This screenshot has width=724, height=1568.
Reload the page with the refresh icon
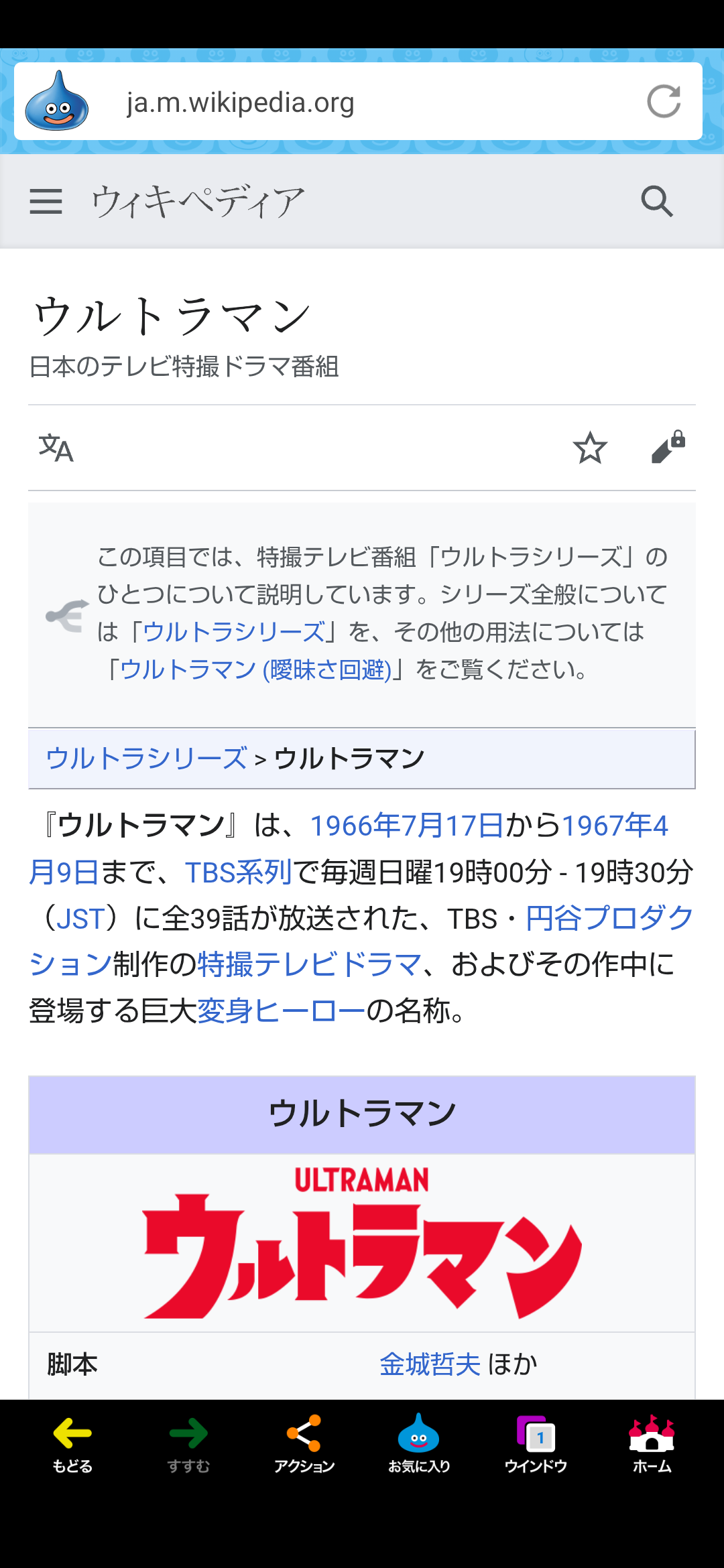click(664, 102)
